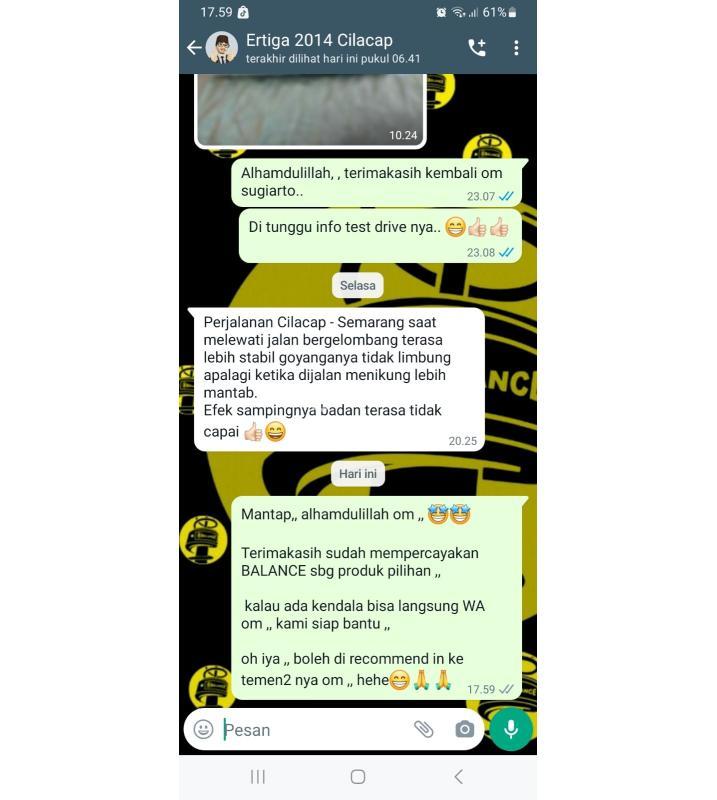Open the emoji picker
The width and height of the screenshot is (717, 800).
click(x=204, y=729)
